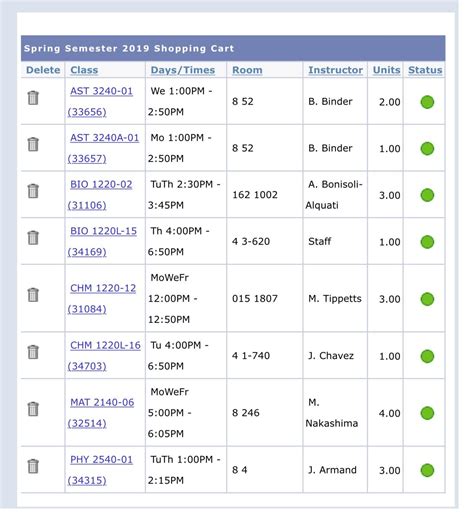Delete AST 3240-01 from the cart
The height and width of the screenshot is (531, 474).
(x=33, y=98)
